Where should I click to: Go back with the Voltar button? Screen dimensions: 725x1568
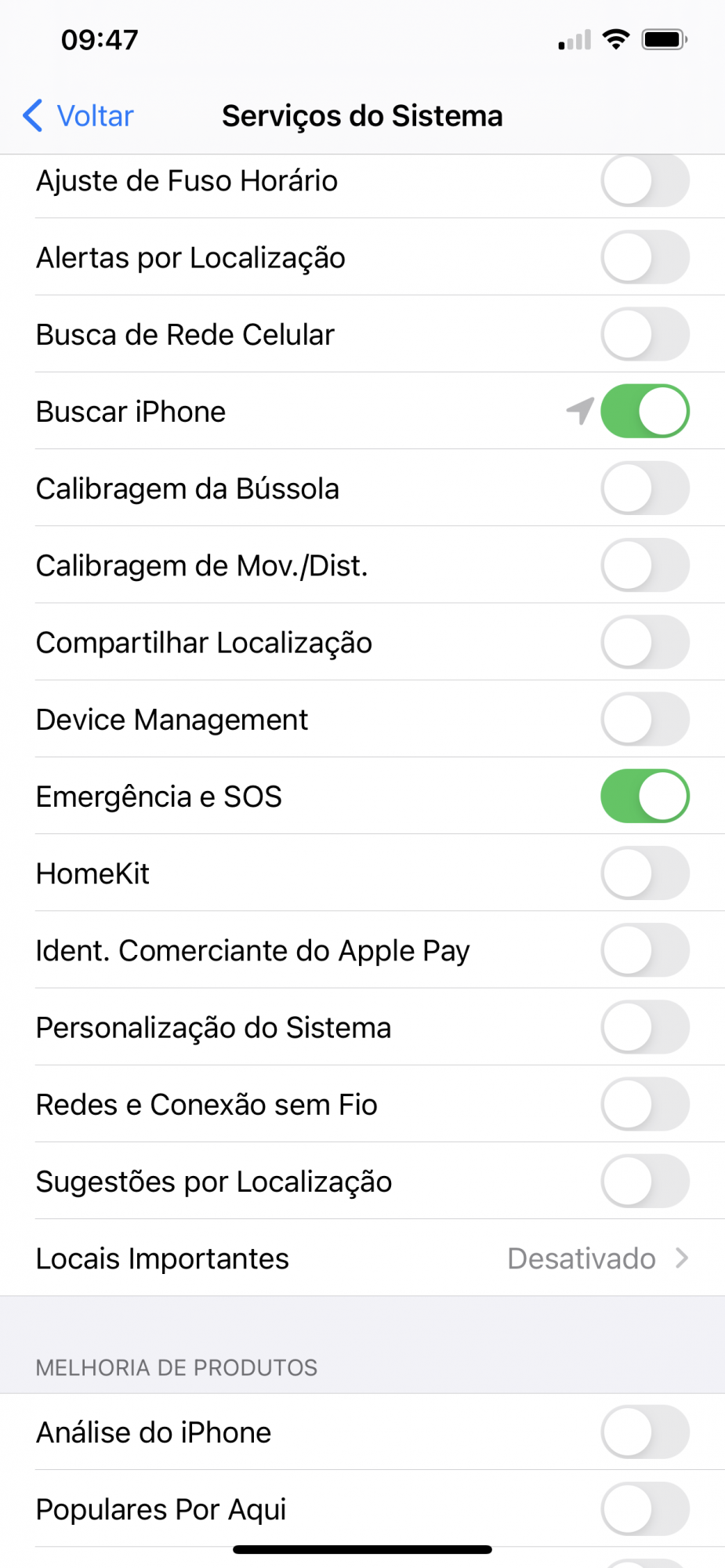tap(78, 116)
